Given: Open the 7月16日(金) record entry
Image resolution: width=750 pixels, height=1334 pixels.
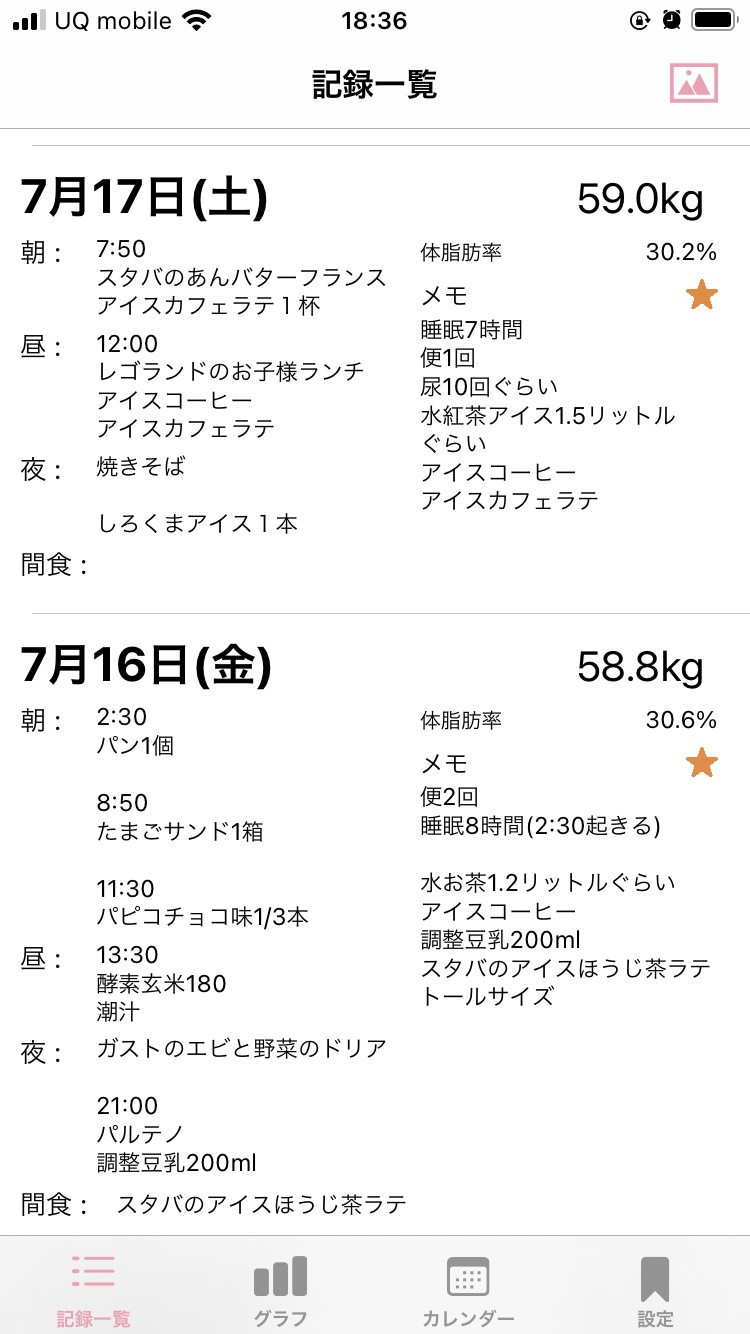Looking at the screenshot, I should pos(375,925).
